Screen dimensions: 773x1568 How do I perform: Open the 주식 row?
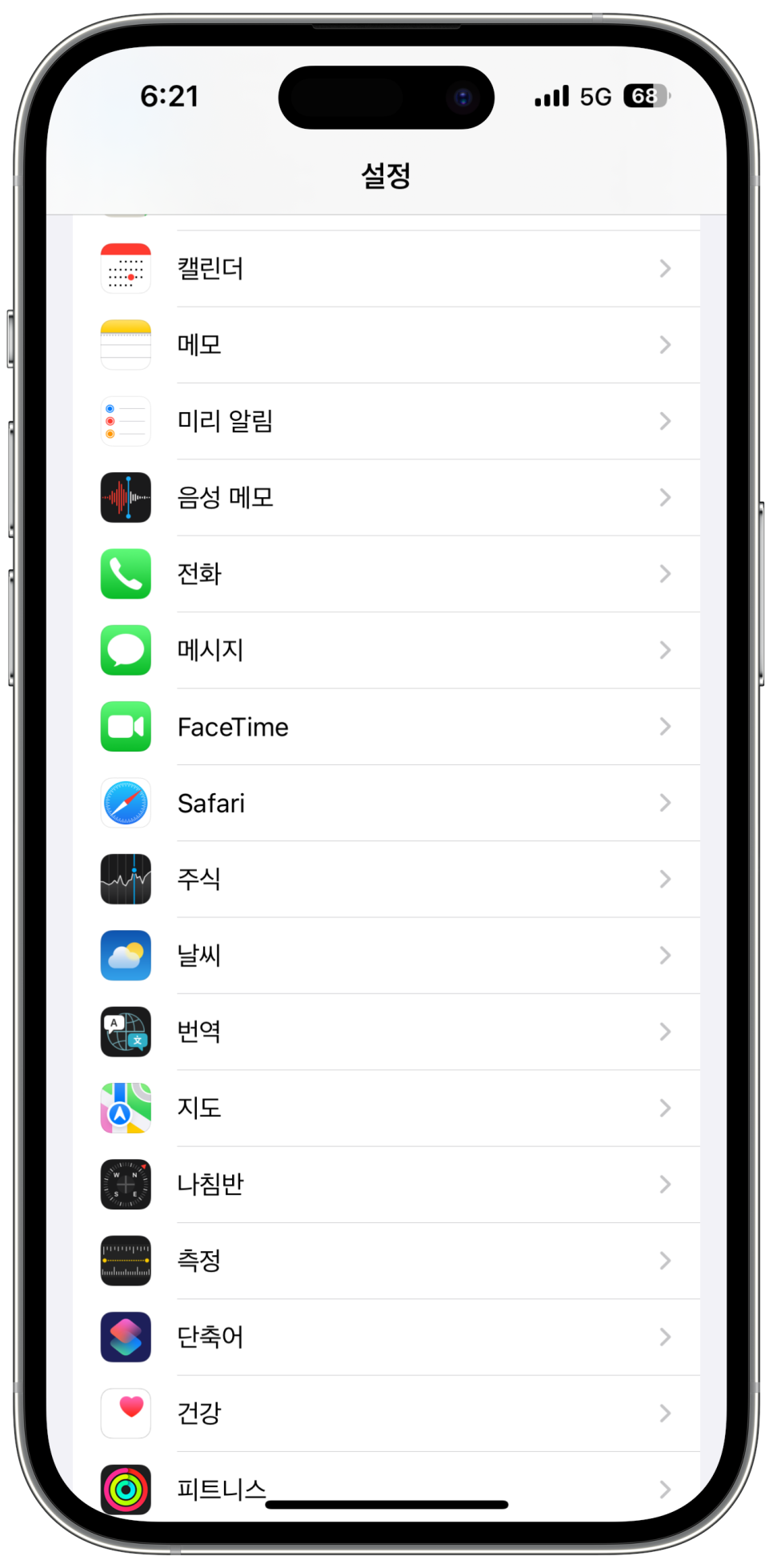[x=386, y=879]
